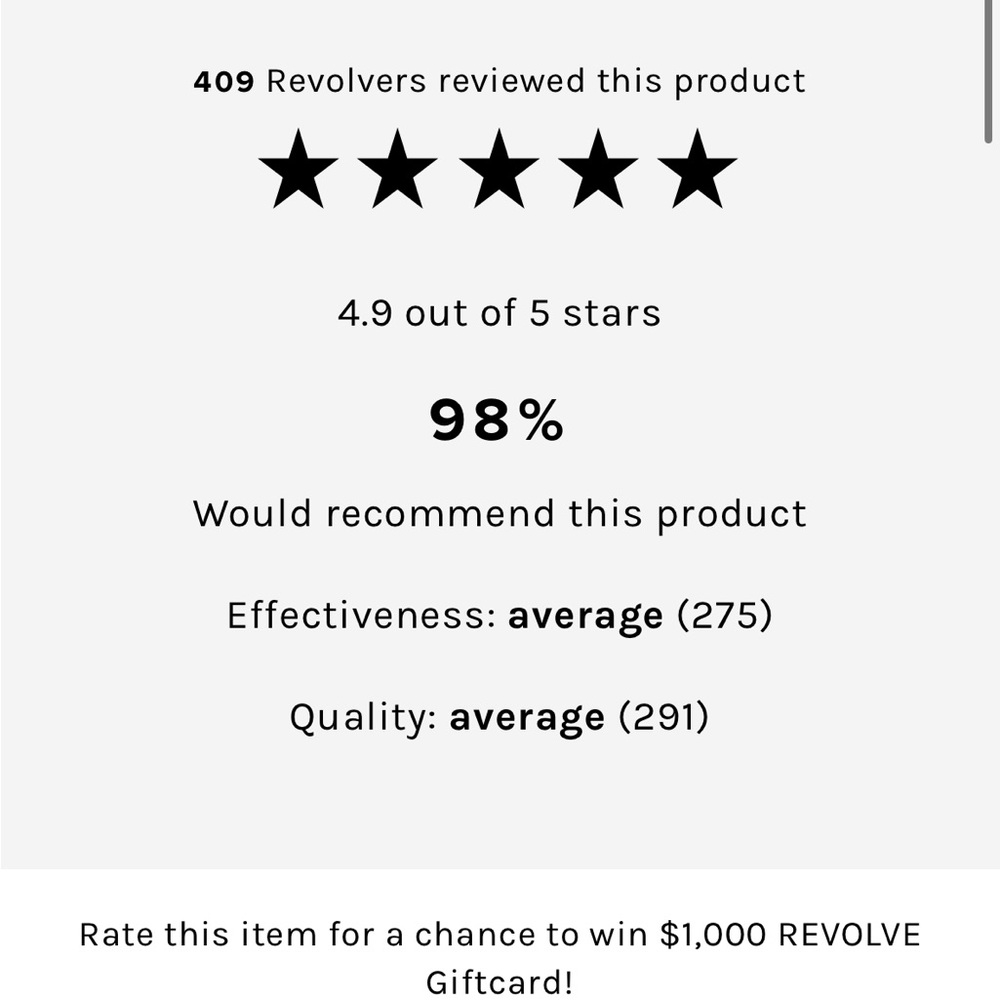Tap Rate this item for giftcard chance

click(x=499, y=956)
